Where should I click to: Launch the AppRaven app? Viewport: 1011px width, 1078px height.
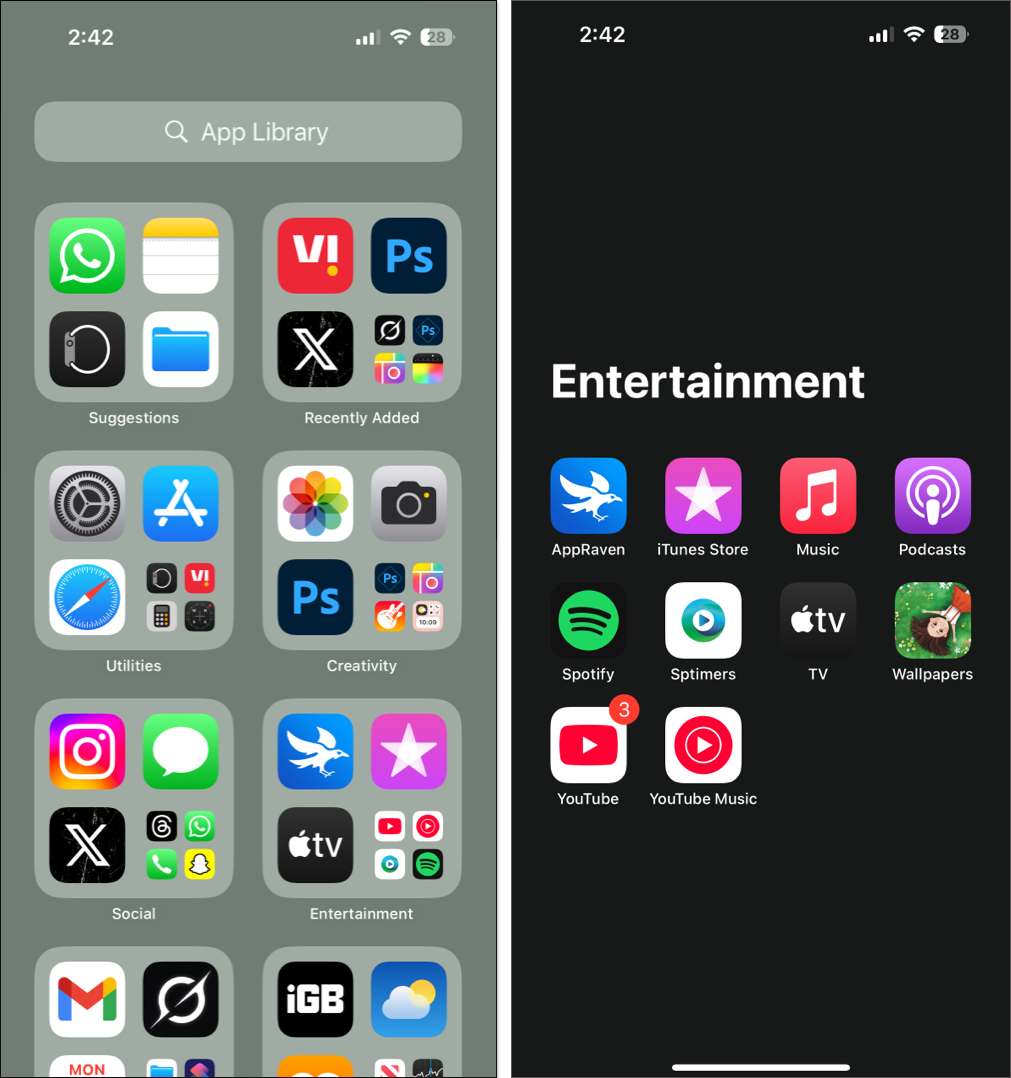tap(588, 495)
